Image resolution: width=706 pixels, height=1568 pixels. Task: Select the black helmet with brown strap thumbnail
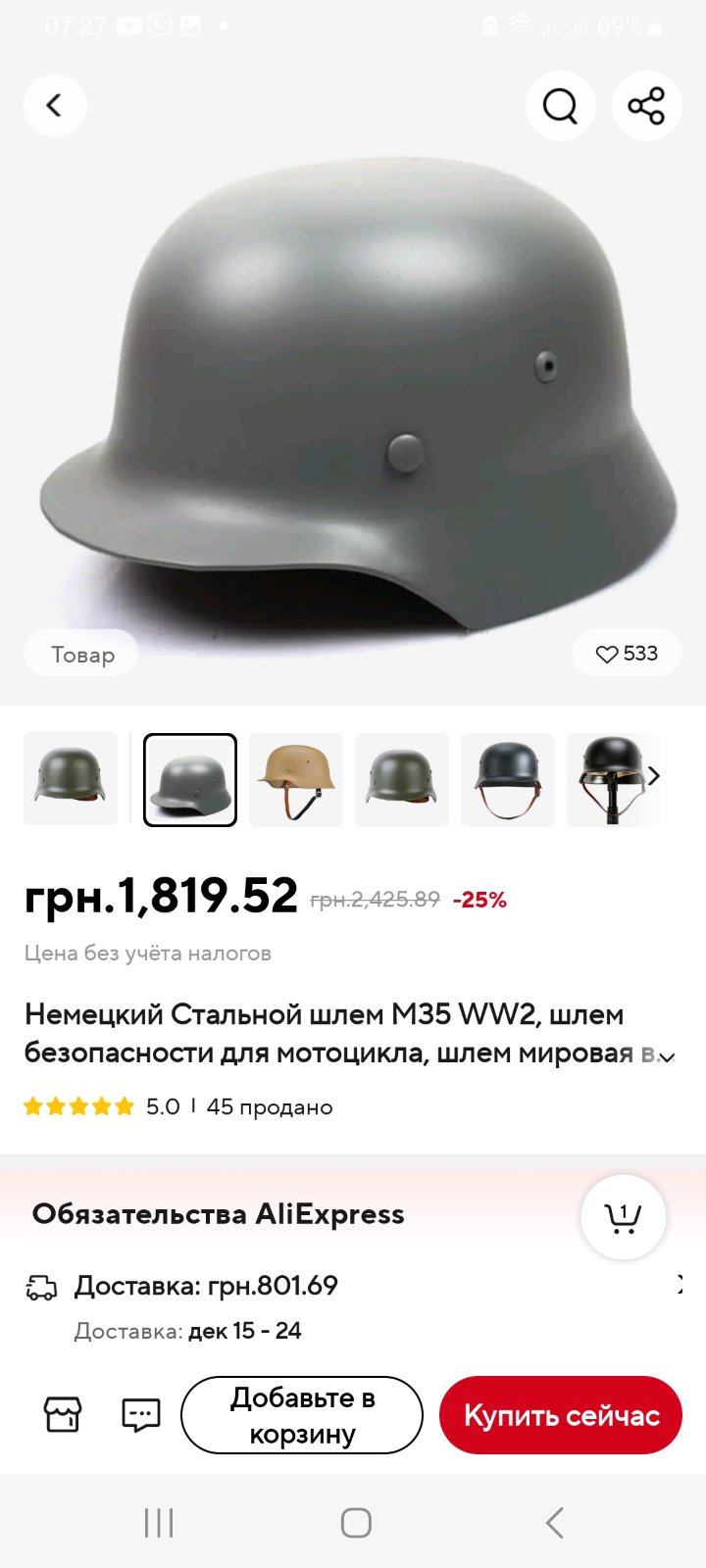[x=508, y=779]
